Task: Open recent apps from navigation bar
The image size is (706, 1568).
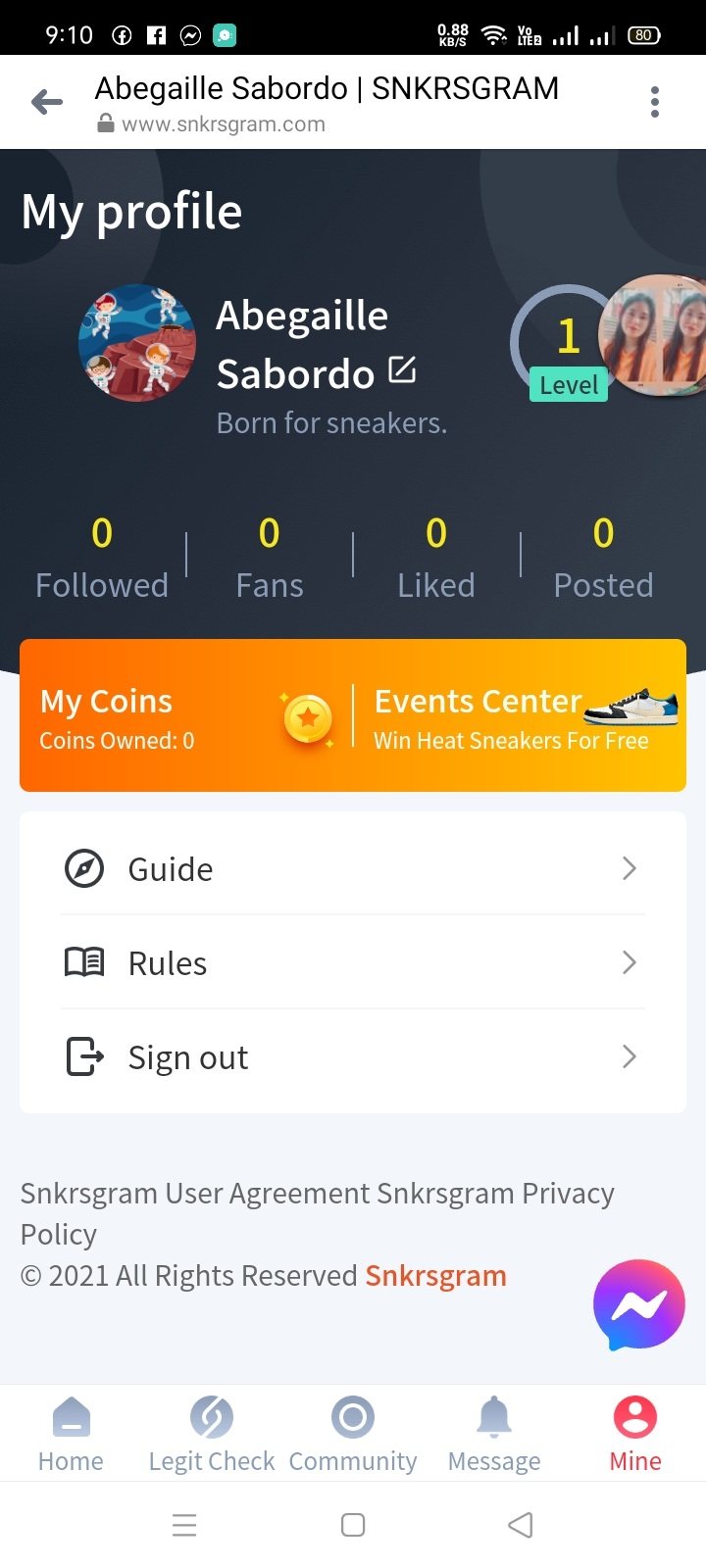Action: coord(184,1525)
